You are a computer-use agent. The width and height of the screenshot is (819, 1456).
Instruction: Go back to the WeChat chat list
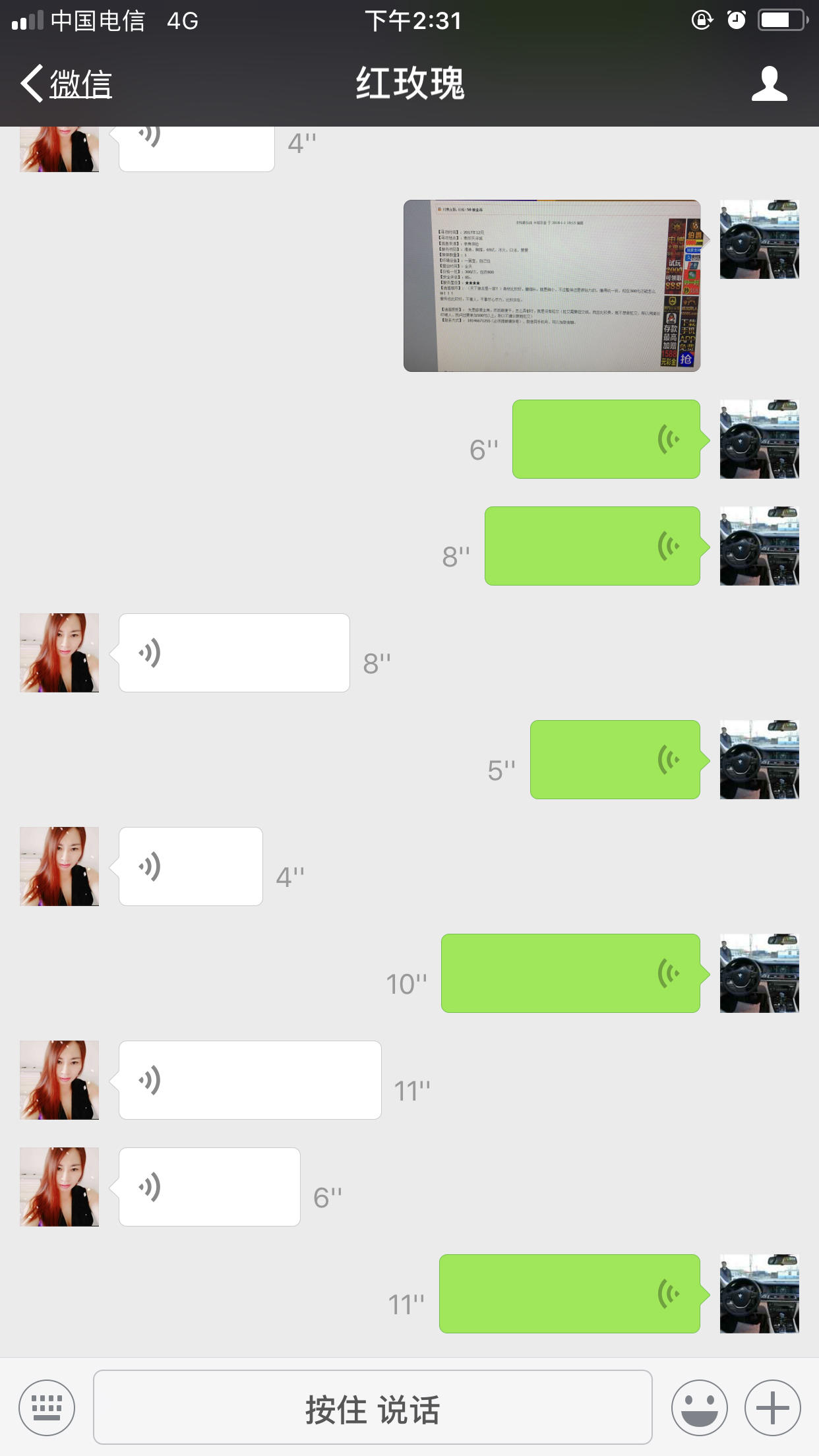pos(66,84)
